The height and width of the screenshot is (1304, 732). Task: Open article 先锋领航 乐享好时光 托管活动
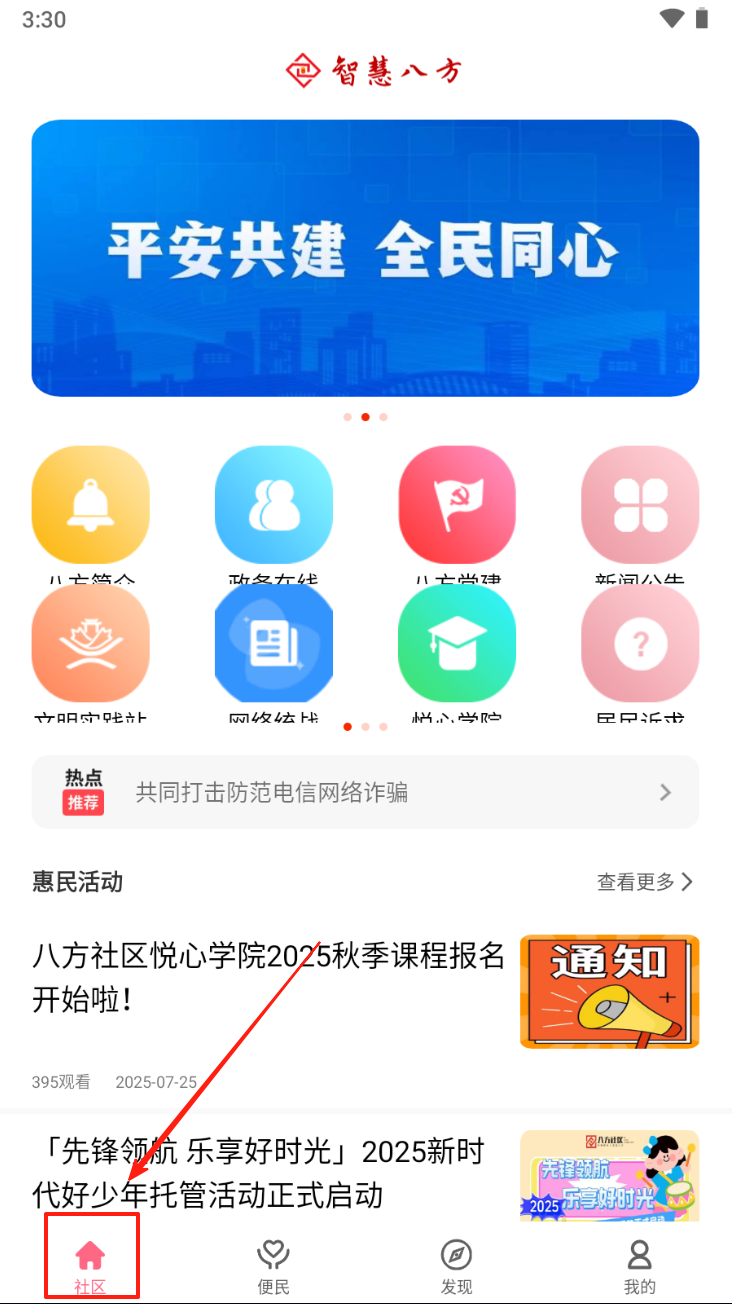click(260, 1173)
